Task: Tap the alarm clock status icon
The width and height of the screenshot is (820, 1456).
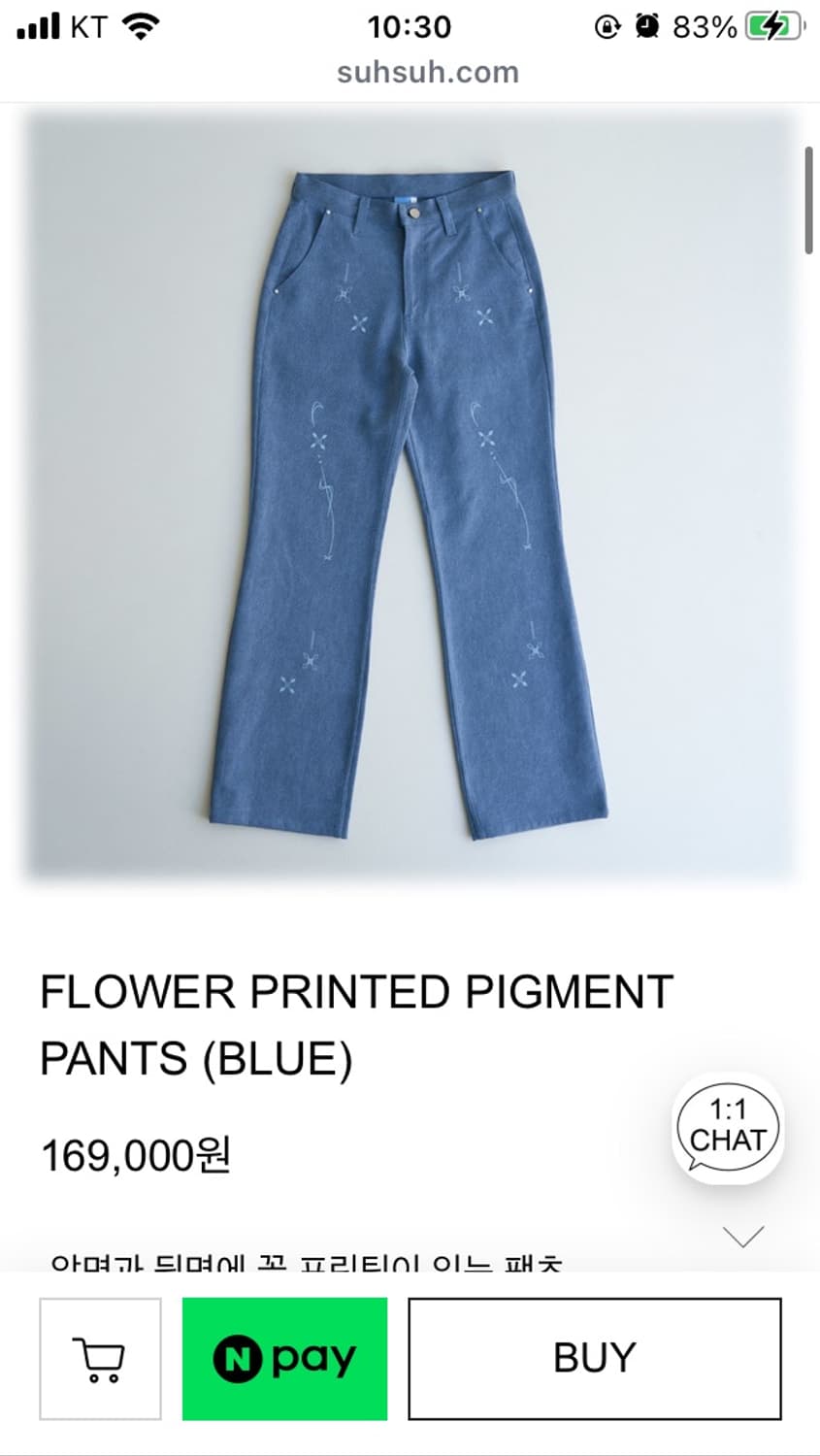Action: pyautogui.click(x=646, y=26)
